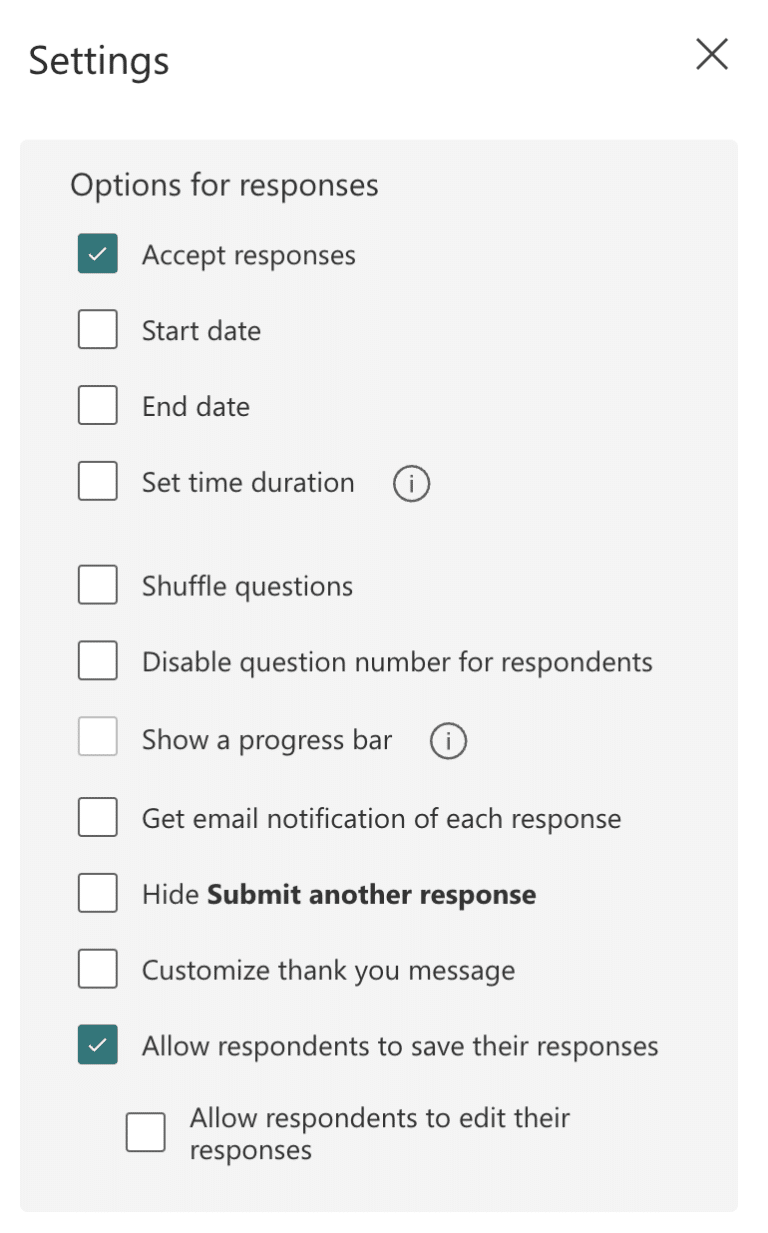Enable the End date option

(x=97, y=405)
